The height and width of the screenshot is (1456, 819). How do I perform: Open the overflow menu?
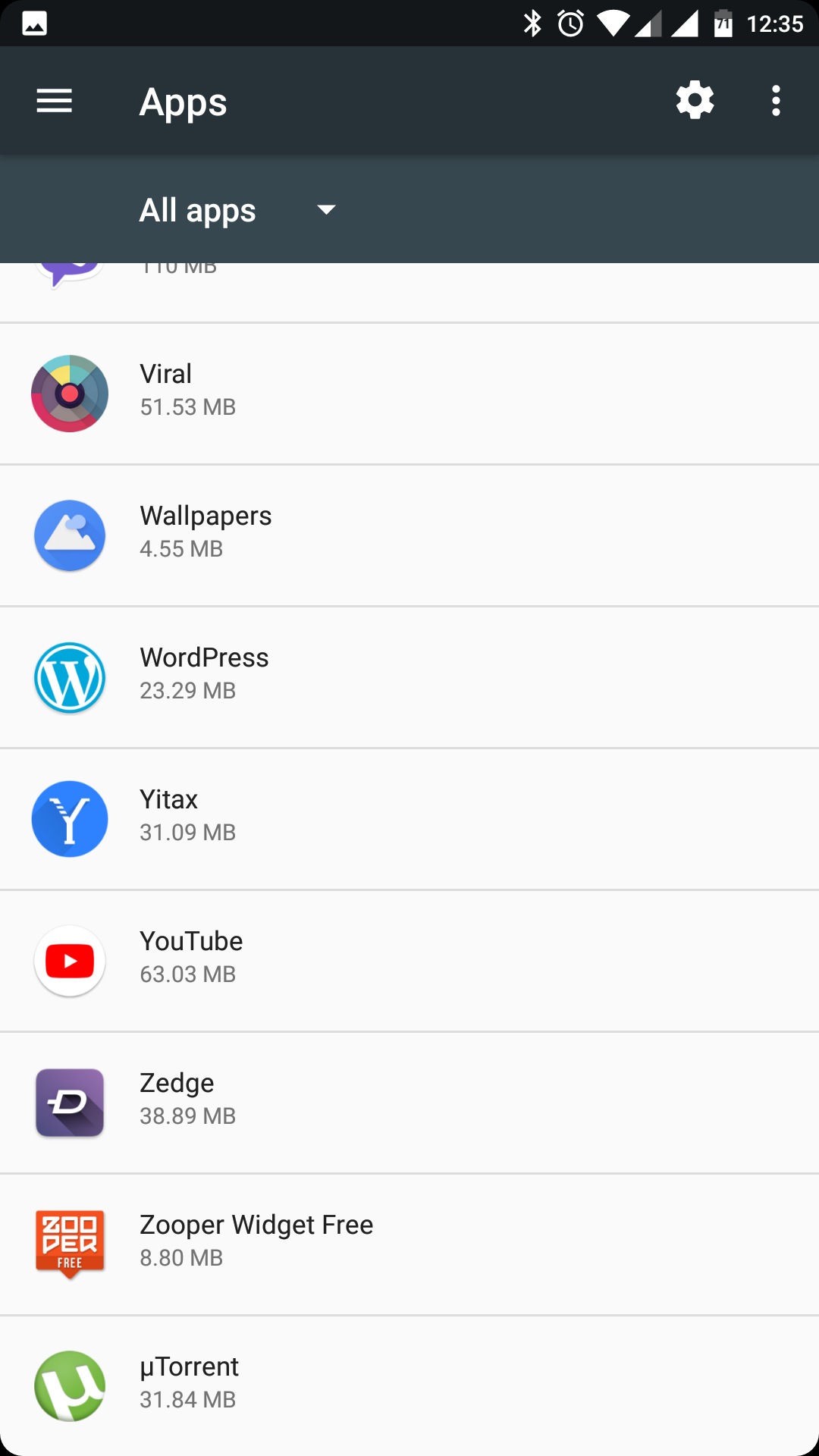point(775,101)
